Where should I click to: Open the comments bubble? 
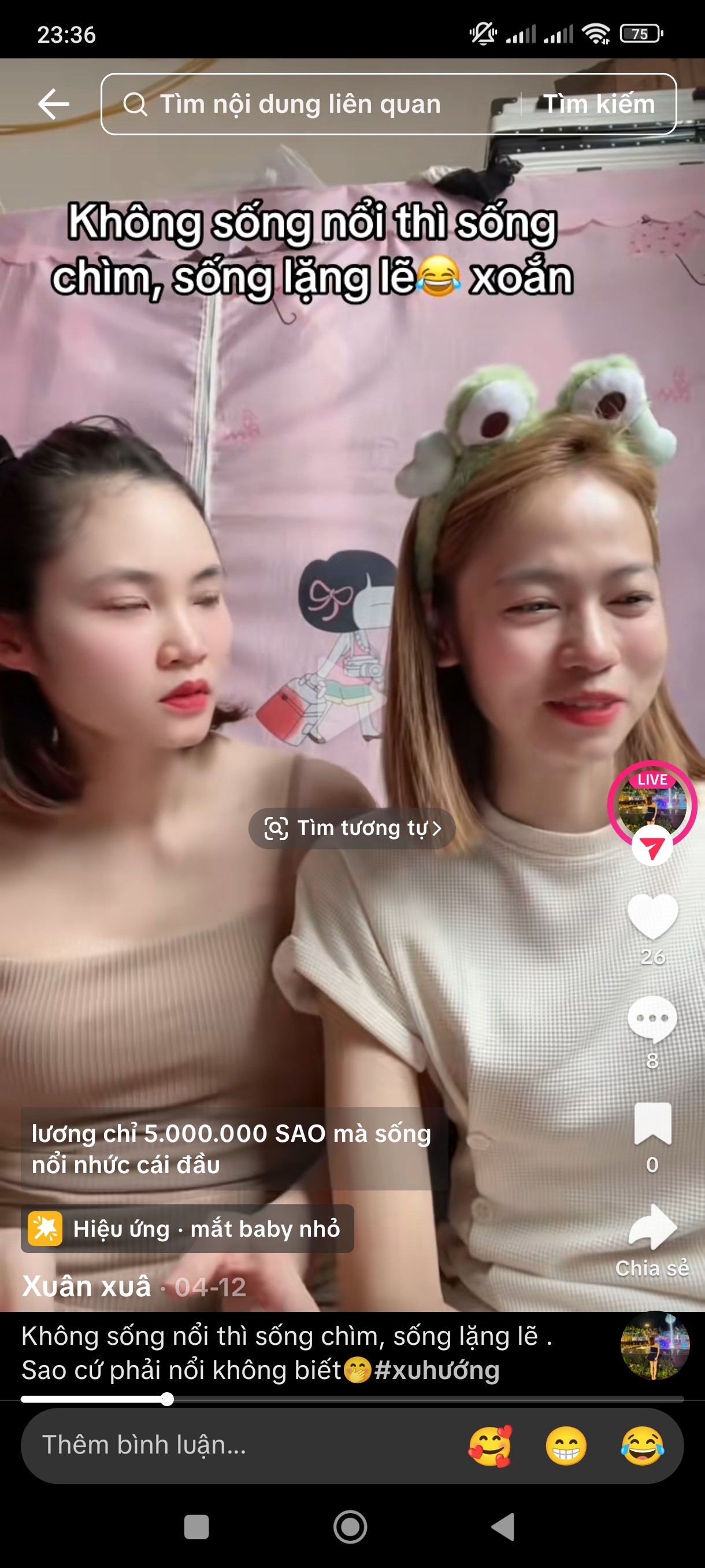[x=652, y=1019]
